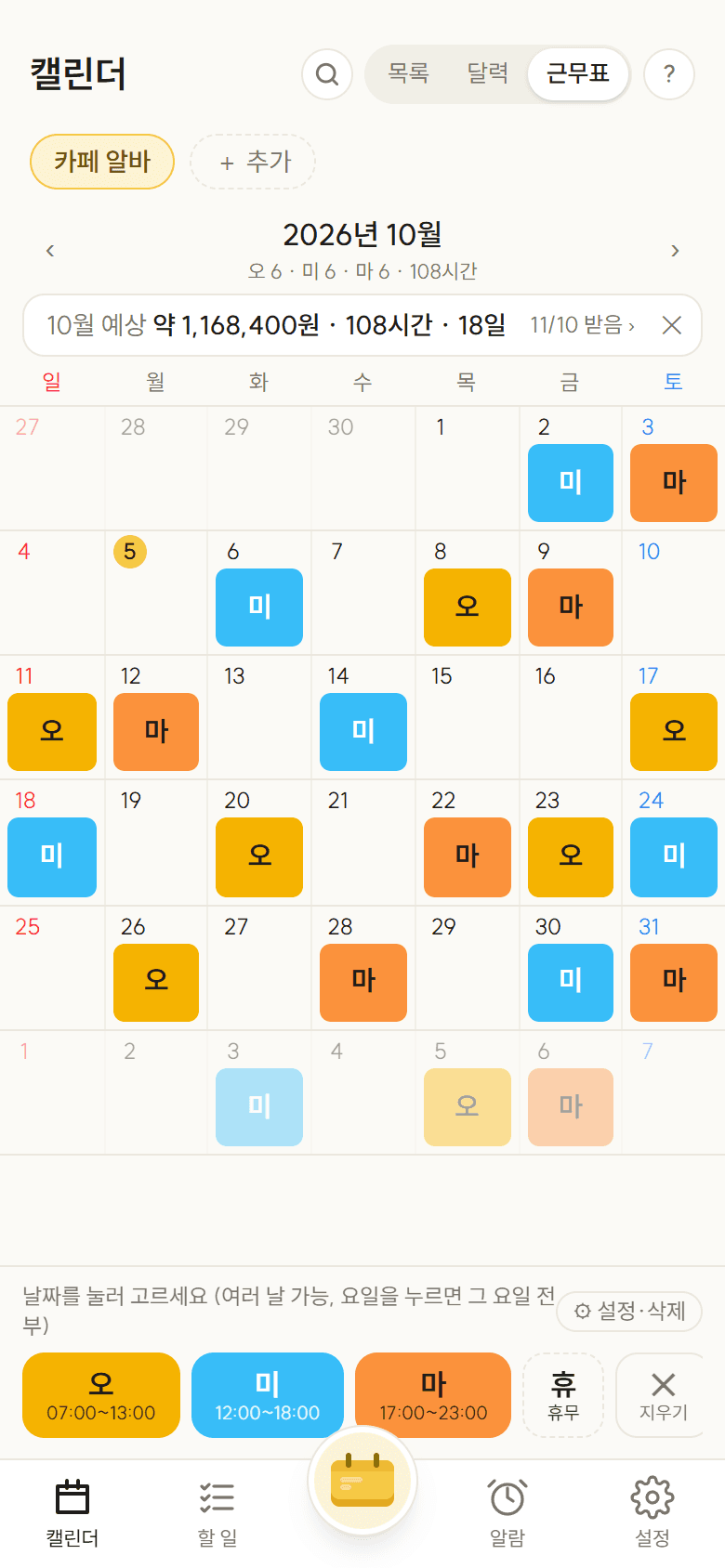Go to the next month
The width and height of the screenshot is (725, 1568).
pos(675,250)
